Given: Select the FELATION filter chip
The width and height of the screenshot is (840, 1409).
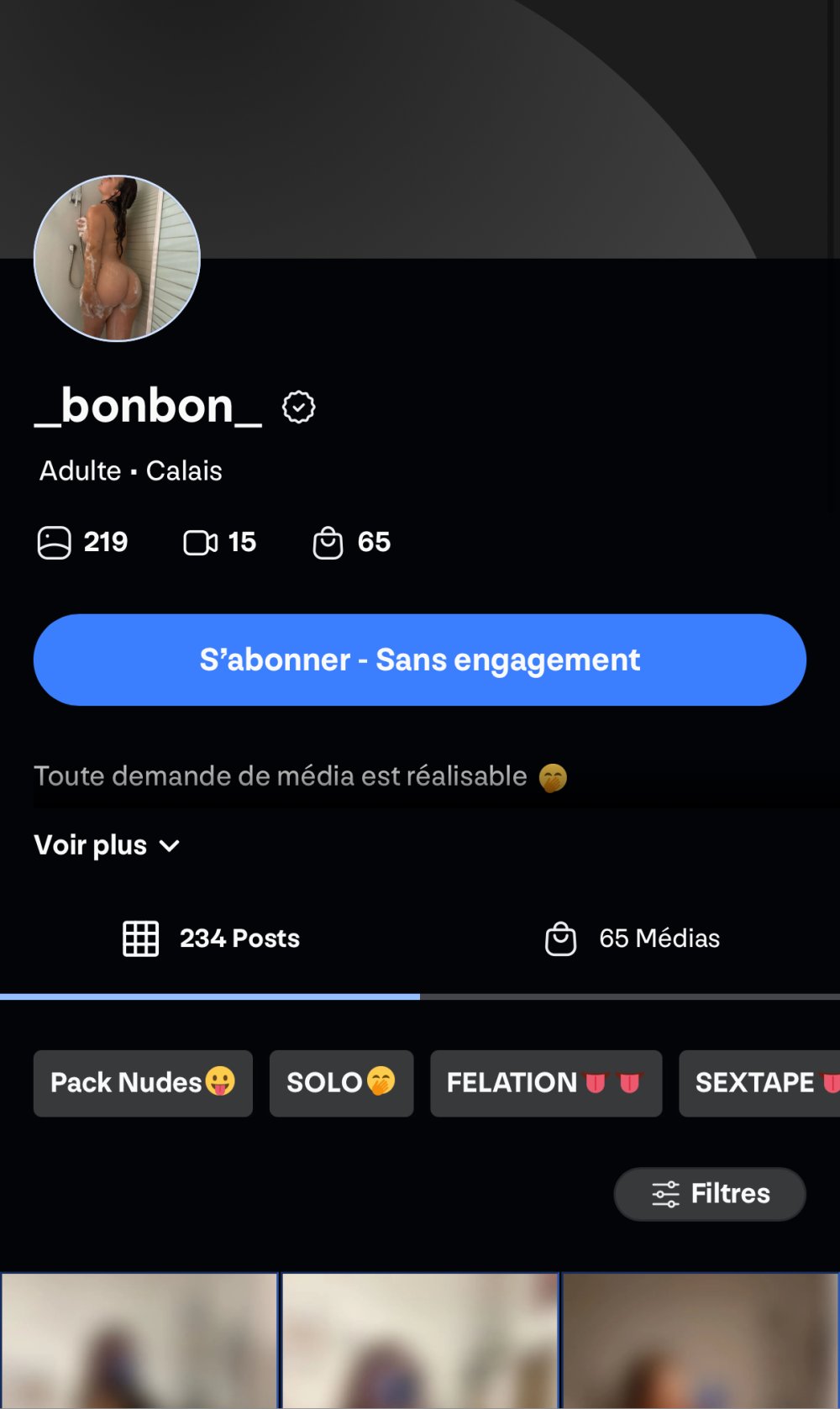Looking at the screenshot, I should tap(545, 1083).
